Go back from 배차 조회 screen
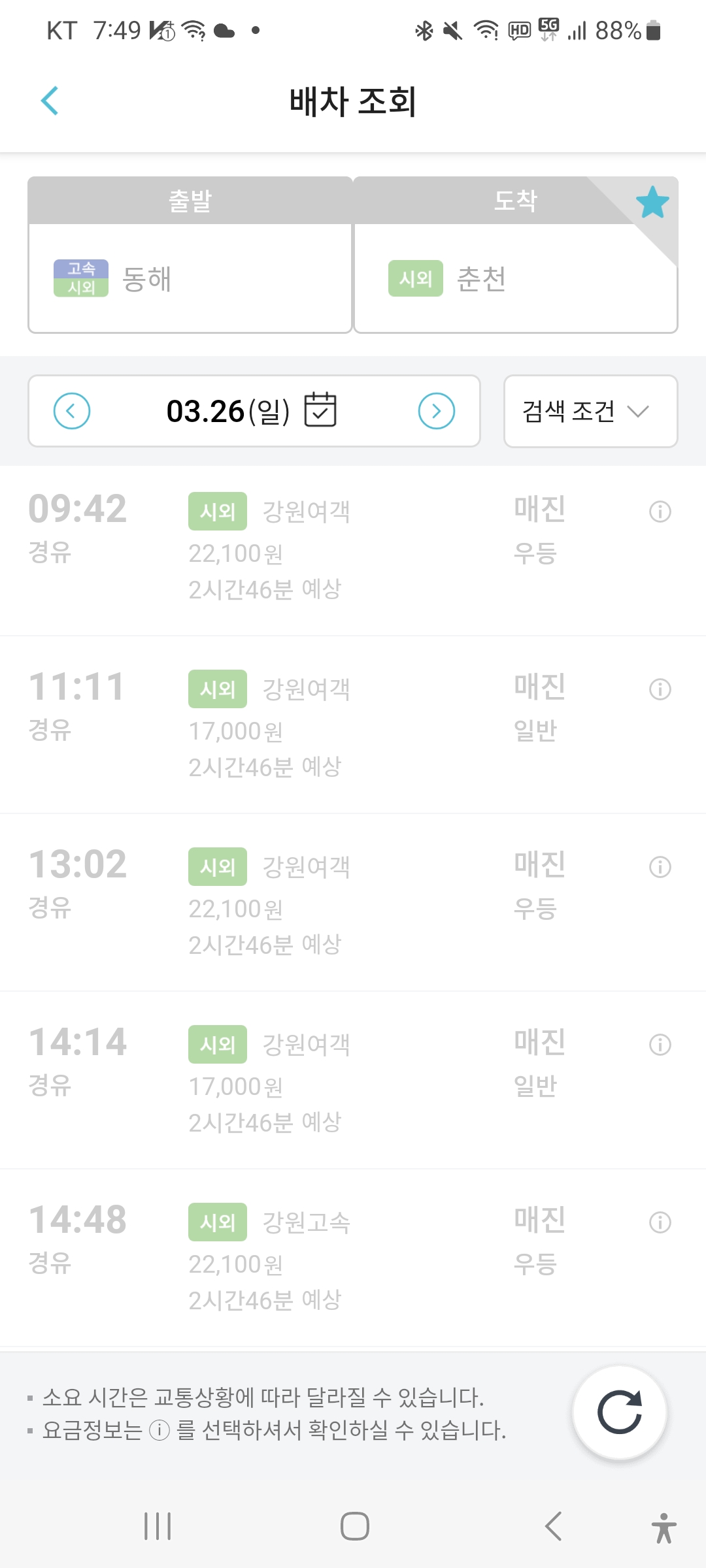This screenshot has width=706, height=1568. tap(50, 101)
